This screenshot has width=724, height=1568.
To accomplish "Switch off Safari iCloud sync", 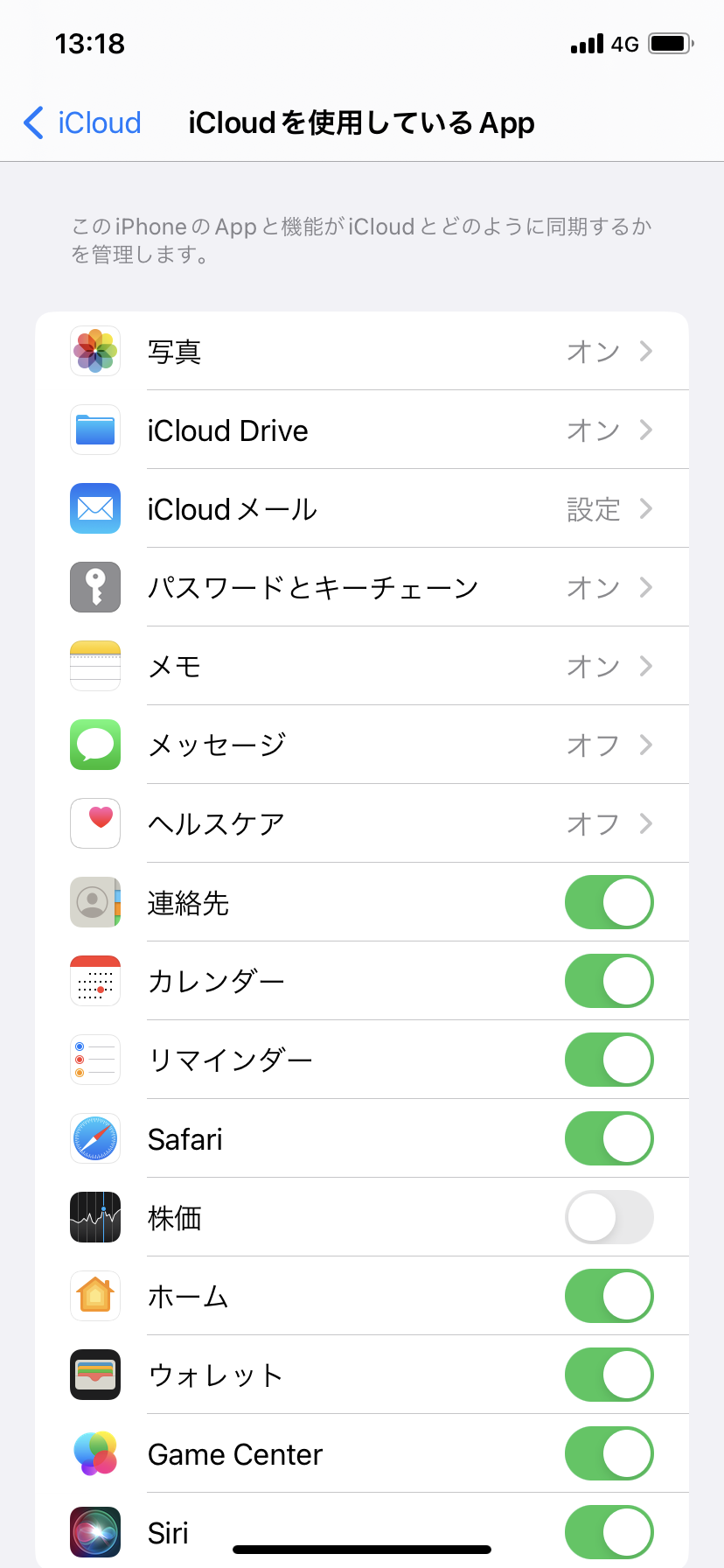I will coord(609,1138).
